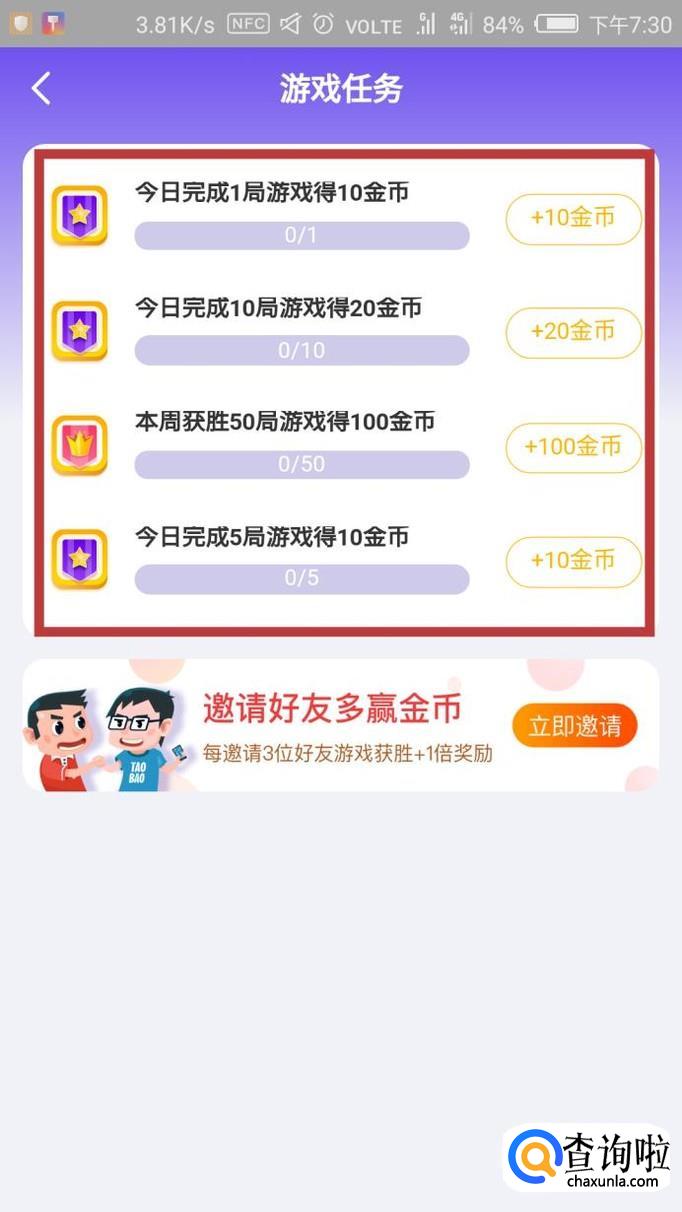Tap the +20金币 reward button

click(x=572, y=332)
